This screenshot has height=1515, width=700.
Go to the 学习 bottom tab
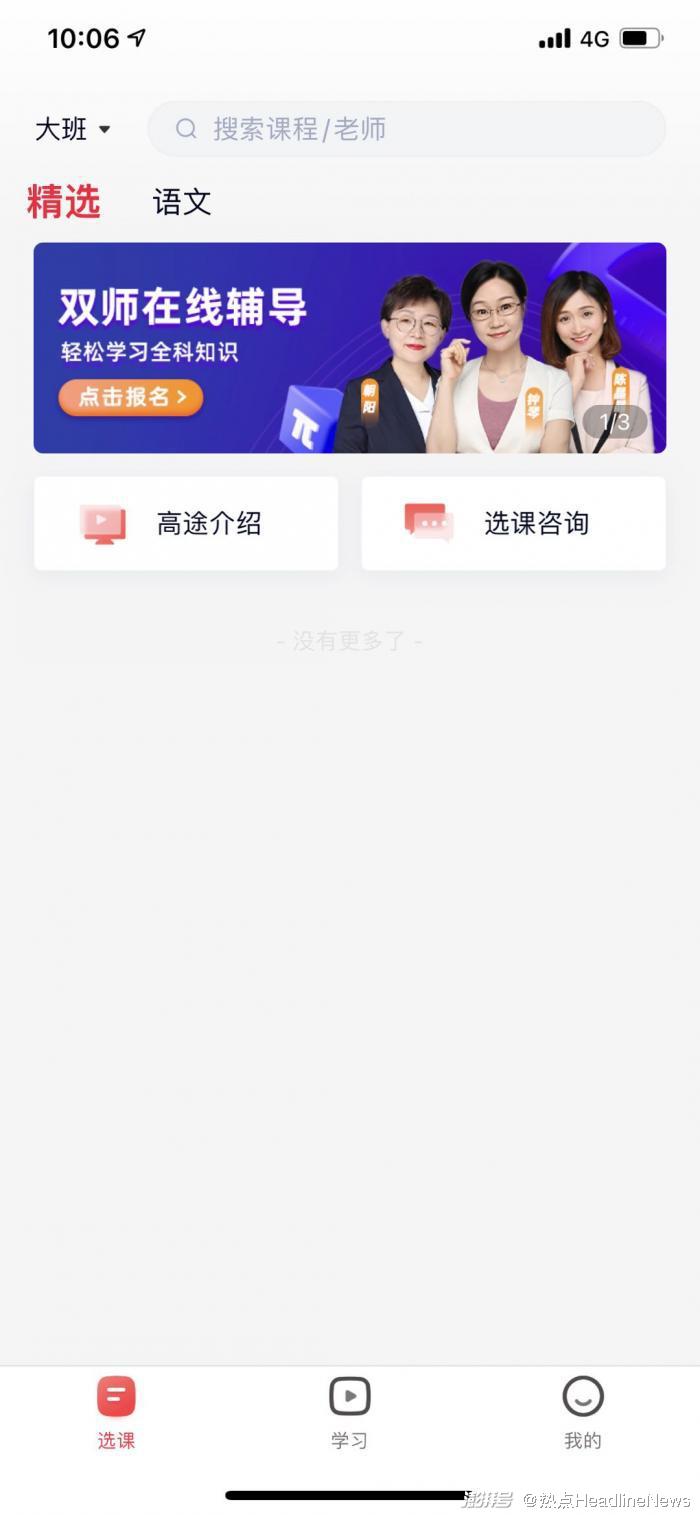coord(349,1412)
